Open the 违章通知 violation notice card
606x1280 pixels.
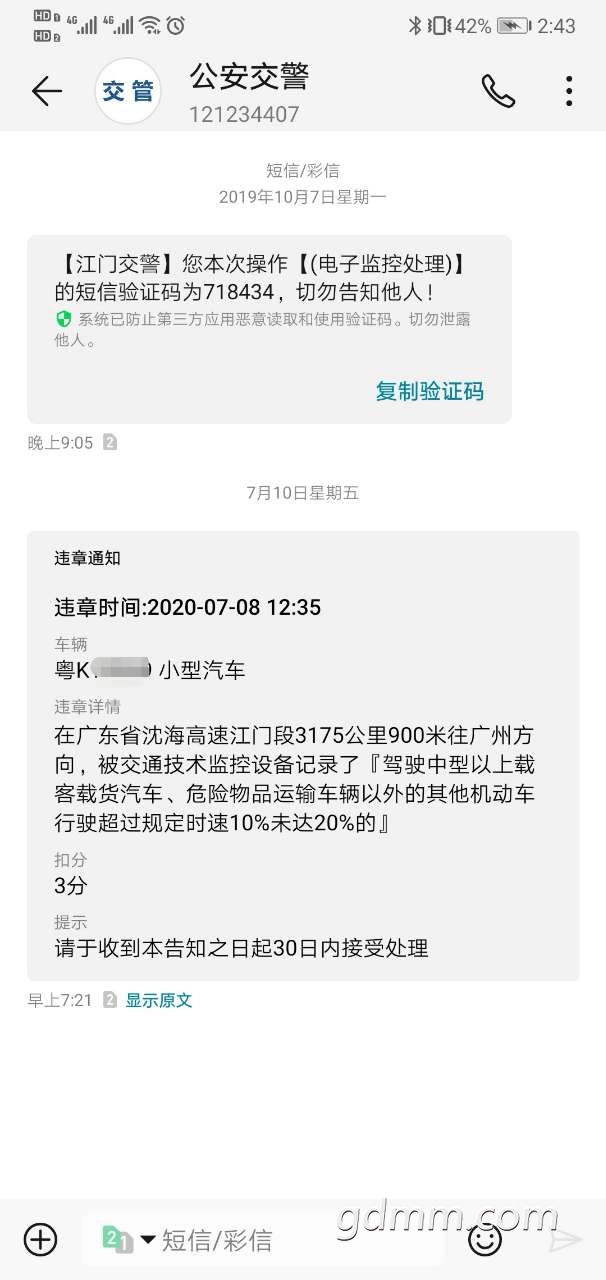click(302, 755)
